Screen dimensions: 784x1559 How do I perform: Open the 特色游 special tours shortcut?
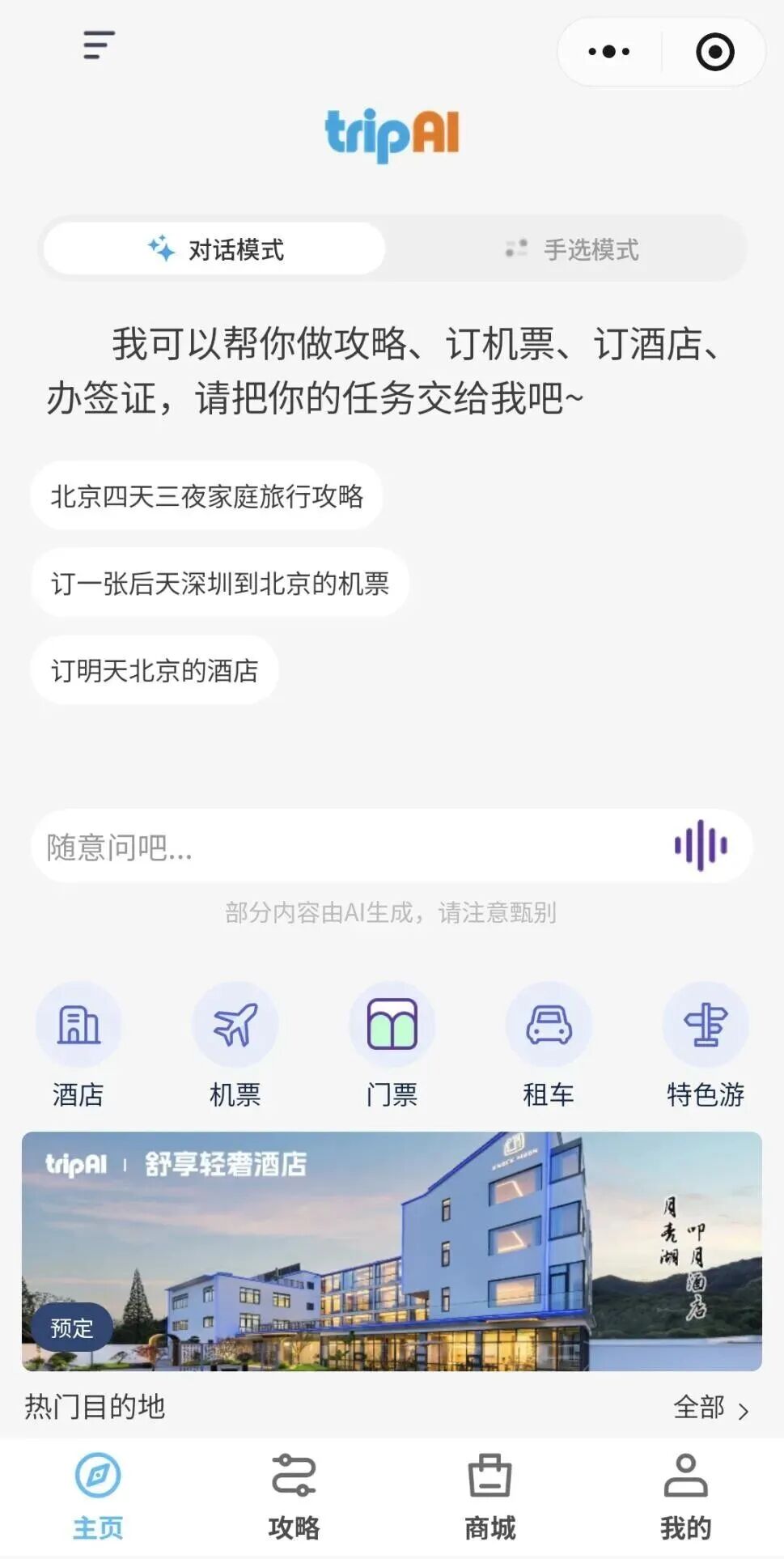pos(705,1044)
